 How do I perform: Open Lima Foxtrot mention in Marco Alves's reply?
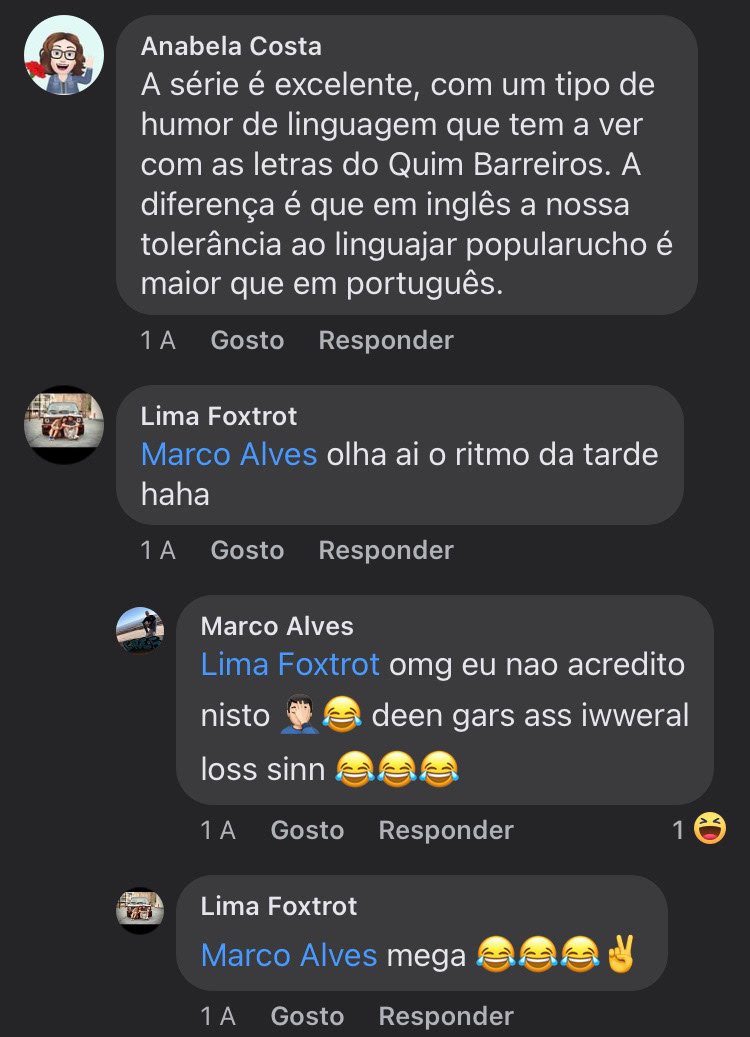[x=290, y=665]
